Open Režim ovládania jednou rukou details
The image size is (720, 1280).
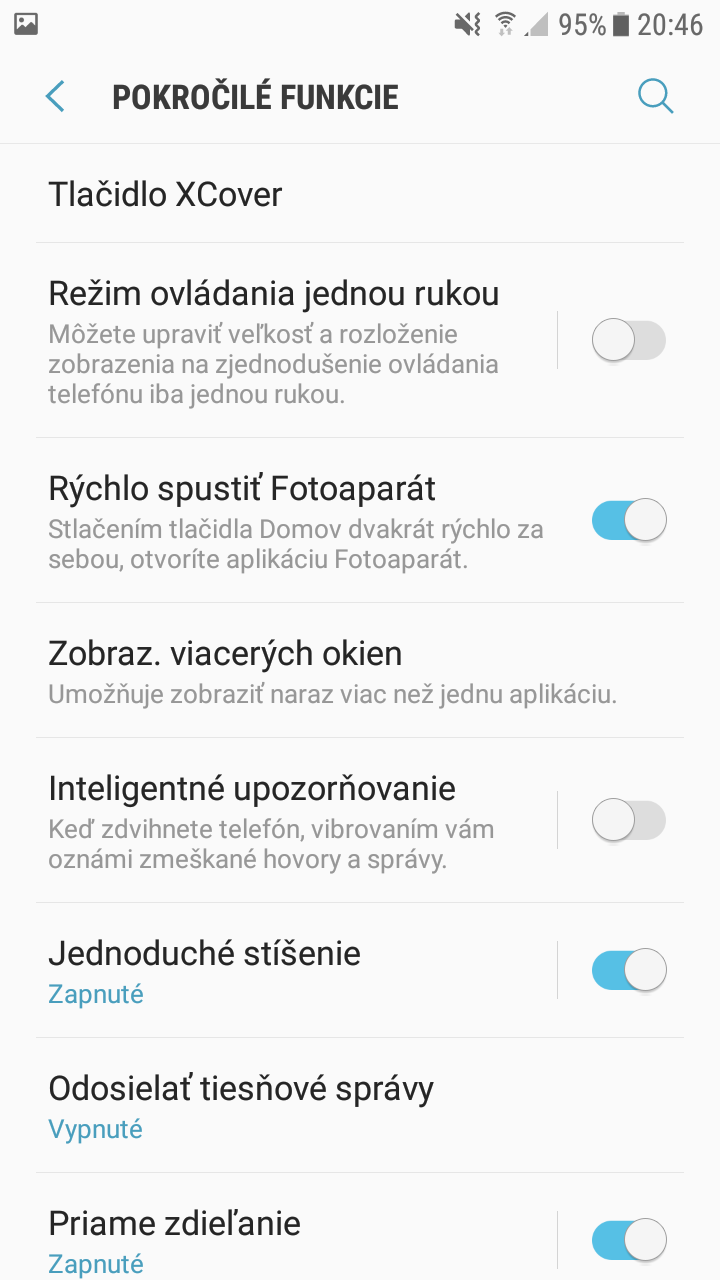278,340
